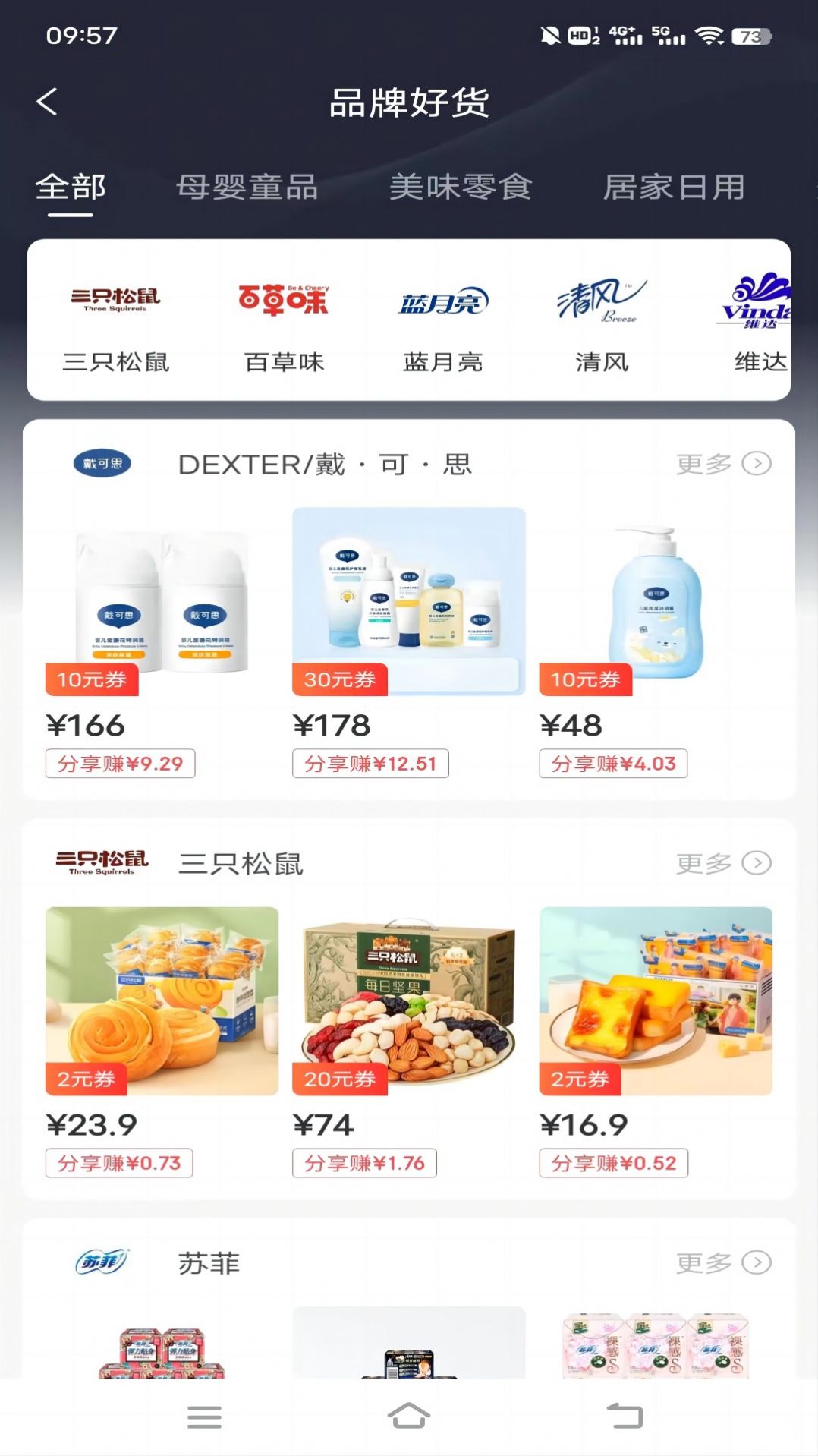
Task: Switch to the 美味零食 tab
Action: [x=460, y=188]
